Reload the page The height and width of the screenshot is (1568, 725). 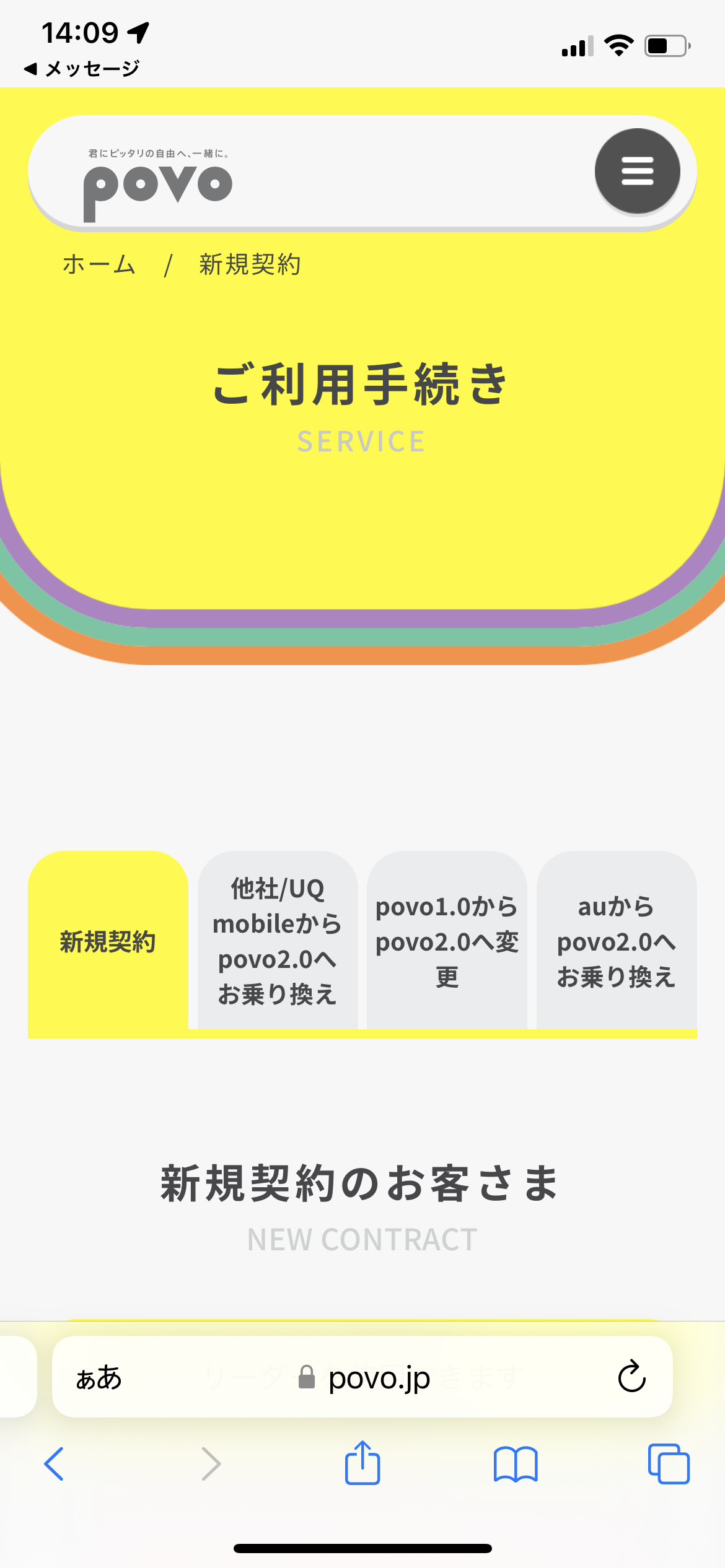coord(631,1377)
